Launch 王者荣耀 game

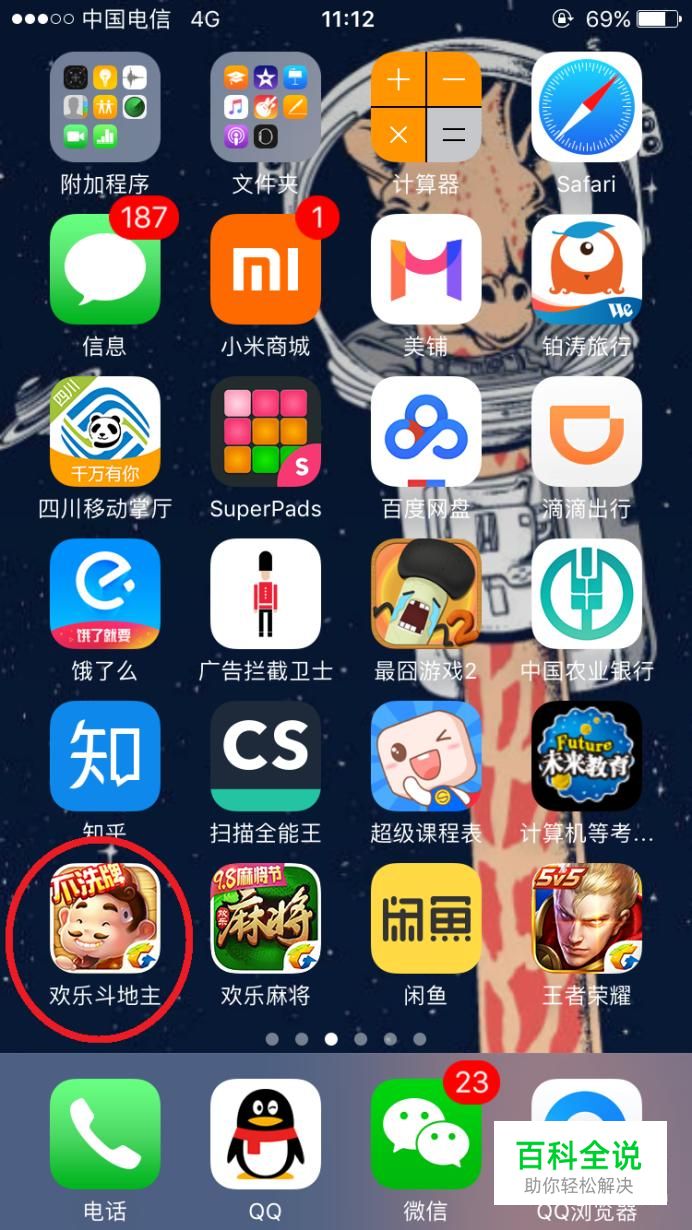click(586, 918)
